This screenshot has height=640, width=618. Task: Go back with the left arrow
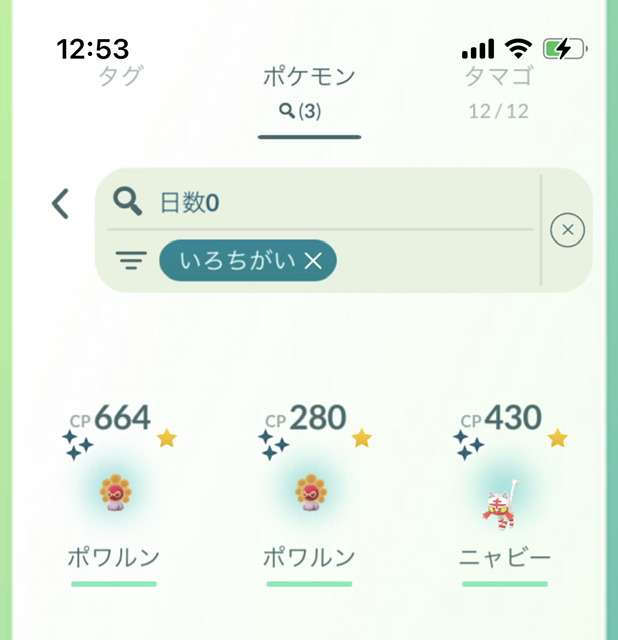pos(61,204)
